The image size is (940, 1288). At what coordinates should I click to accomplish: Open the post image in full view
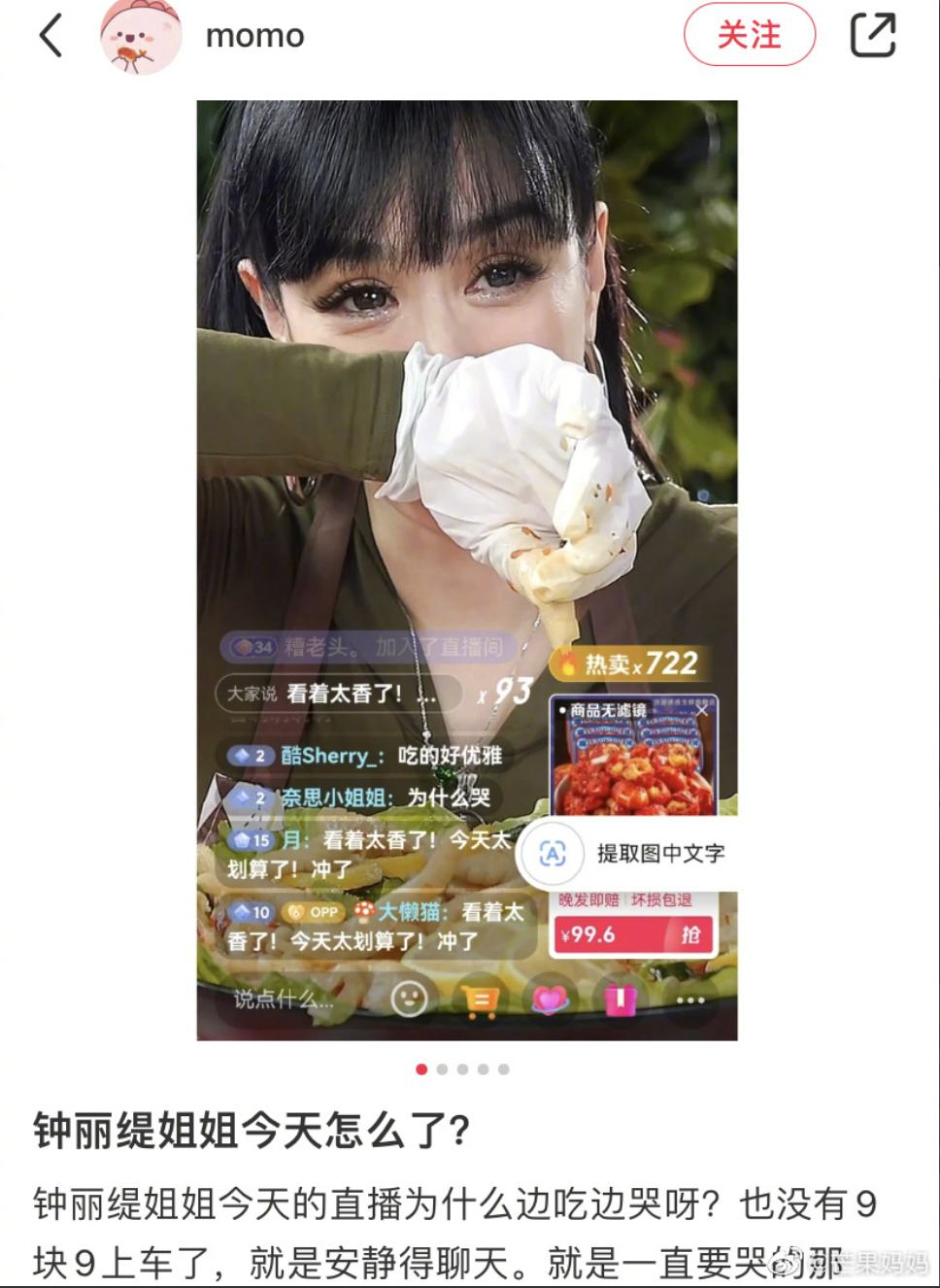pyautogui.click(x=466, y=389)
